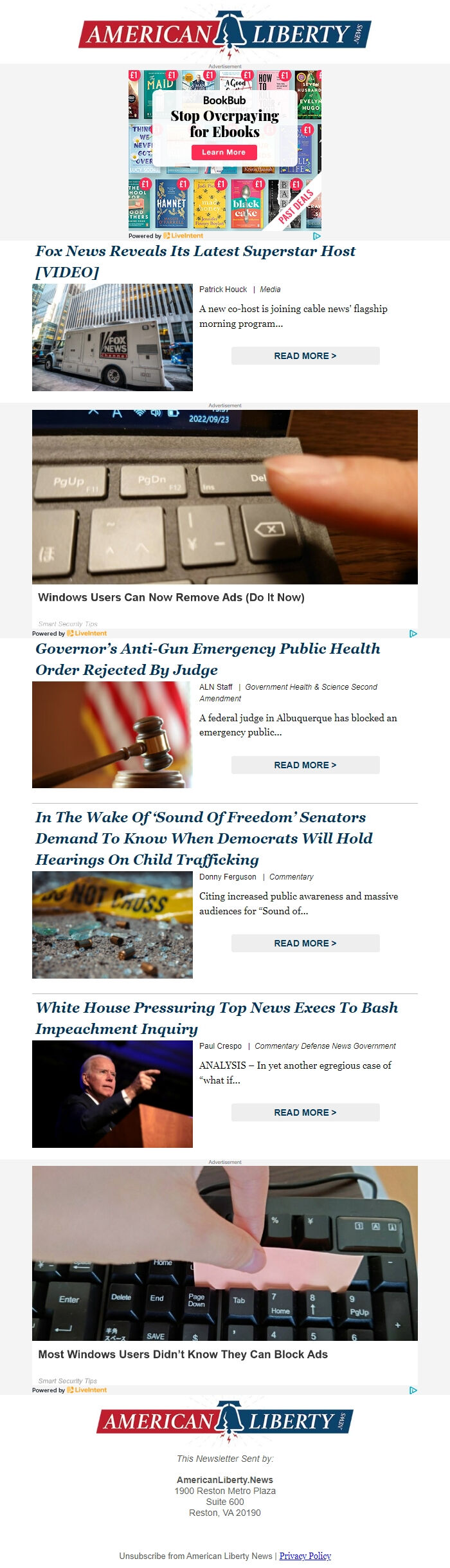Tap Learn More on BookBub ad

(224, 152)
